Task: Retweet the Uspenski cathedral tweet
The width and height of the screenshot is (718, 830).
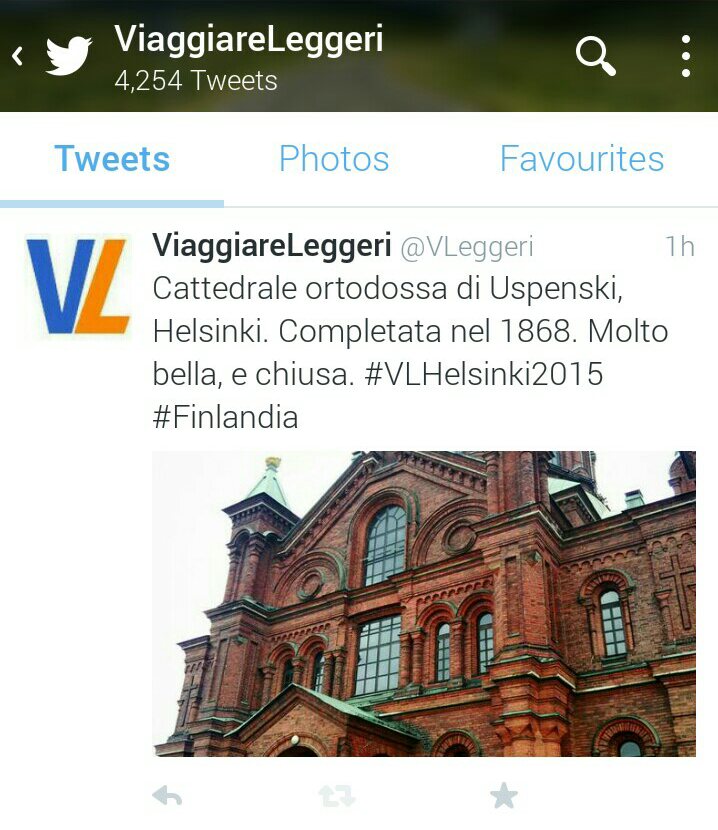Action: tap(336, 796)
